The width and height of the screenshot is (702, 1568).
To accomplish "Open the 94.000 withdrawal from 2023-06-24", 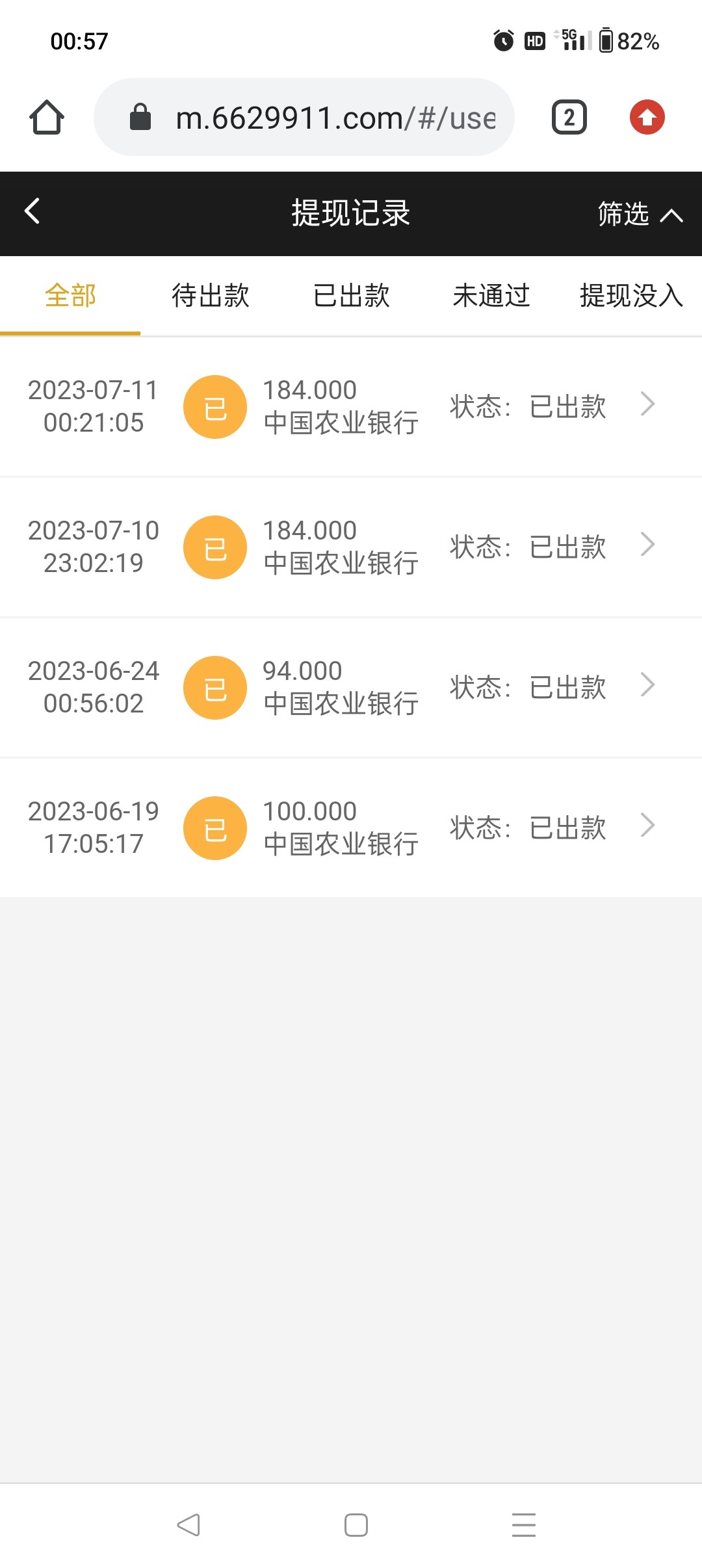I will point(351,687).
